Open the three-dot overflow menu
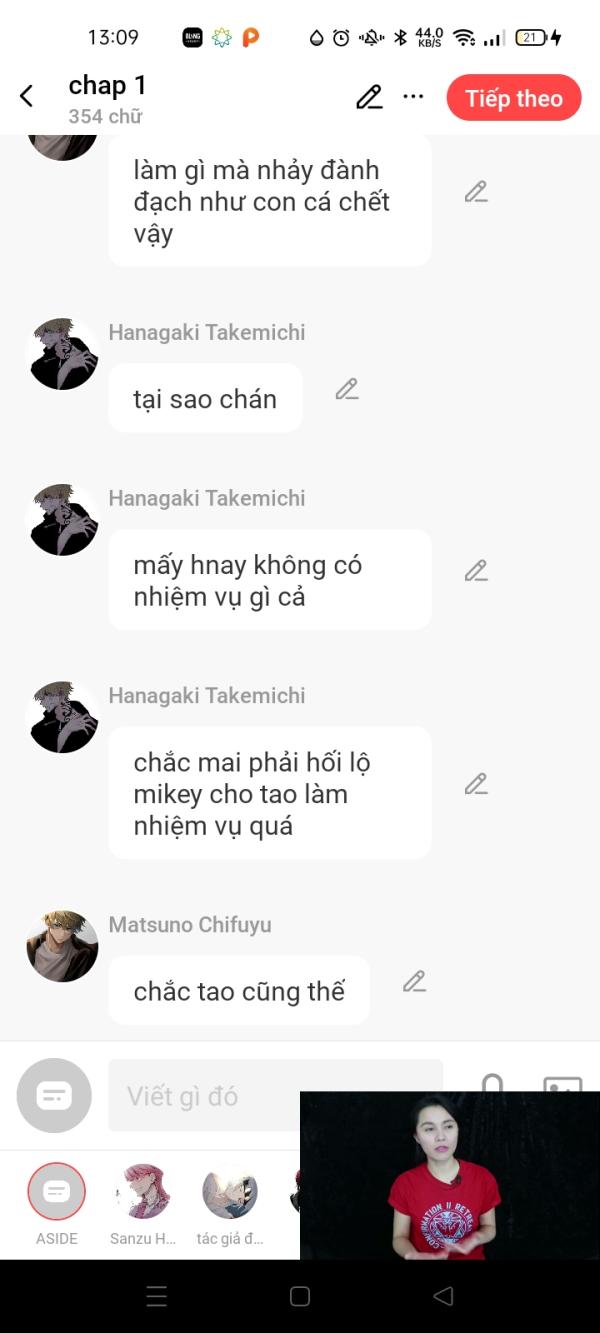The height and width of the screenshot is (1333, 600). click(413, 97)
